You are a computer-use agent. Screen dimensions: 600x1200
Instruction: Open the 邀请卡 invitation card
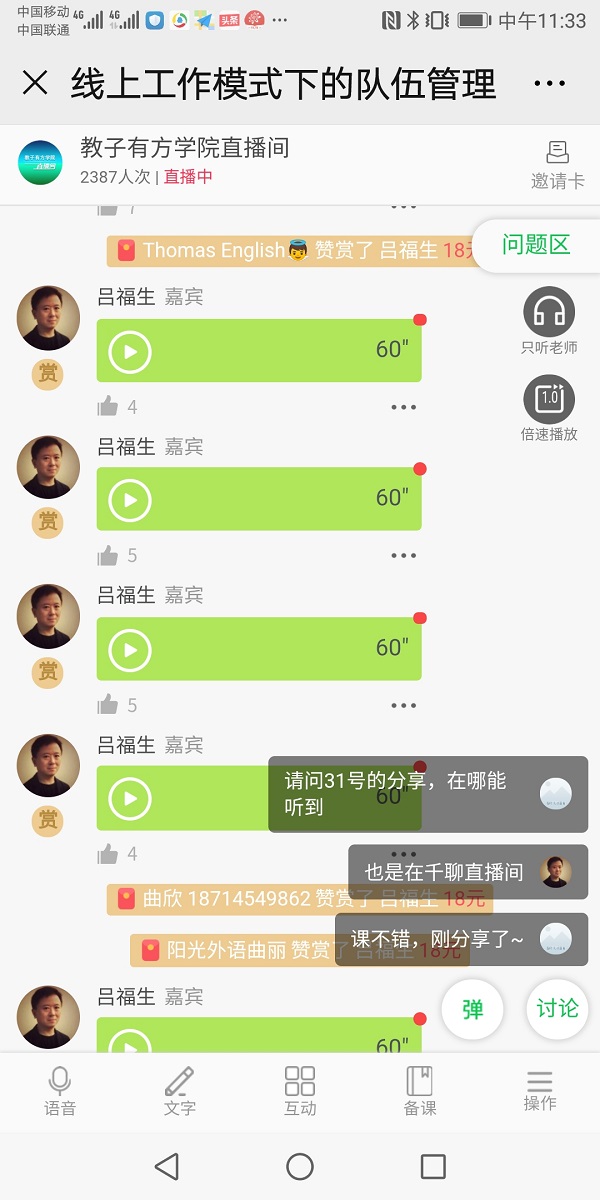pos(557,165)
